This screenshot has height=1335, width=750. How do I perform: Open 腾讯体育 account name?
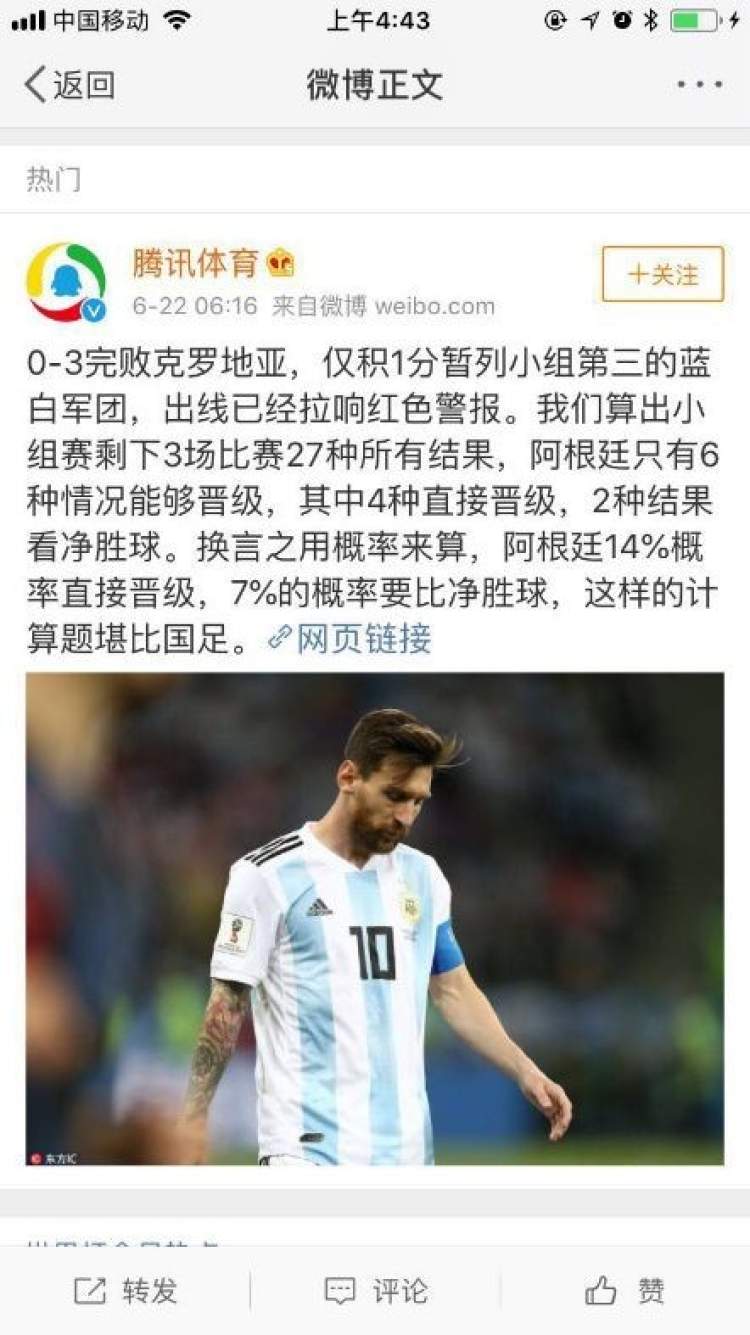(196, 263)
